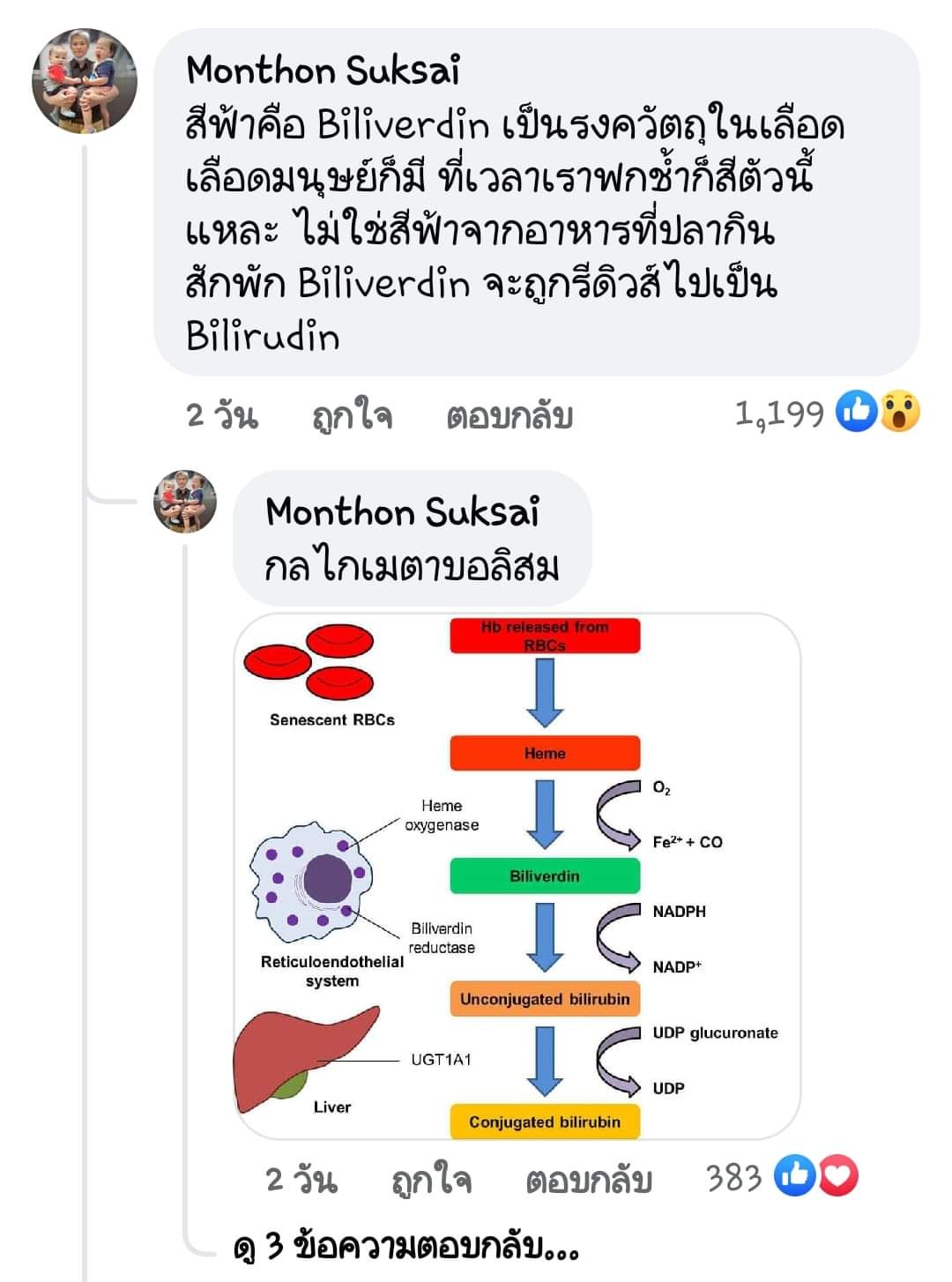Open Monthon Suksai's avatar on the reply
Viewport: 952px width, 1282px height.
click(185, 501)
